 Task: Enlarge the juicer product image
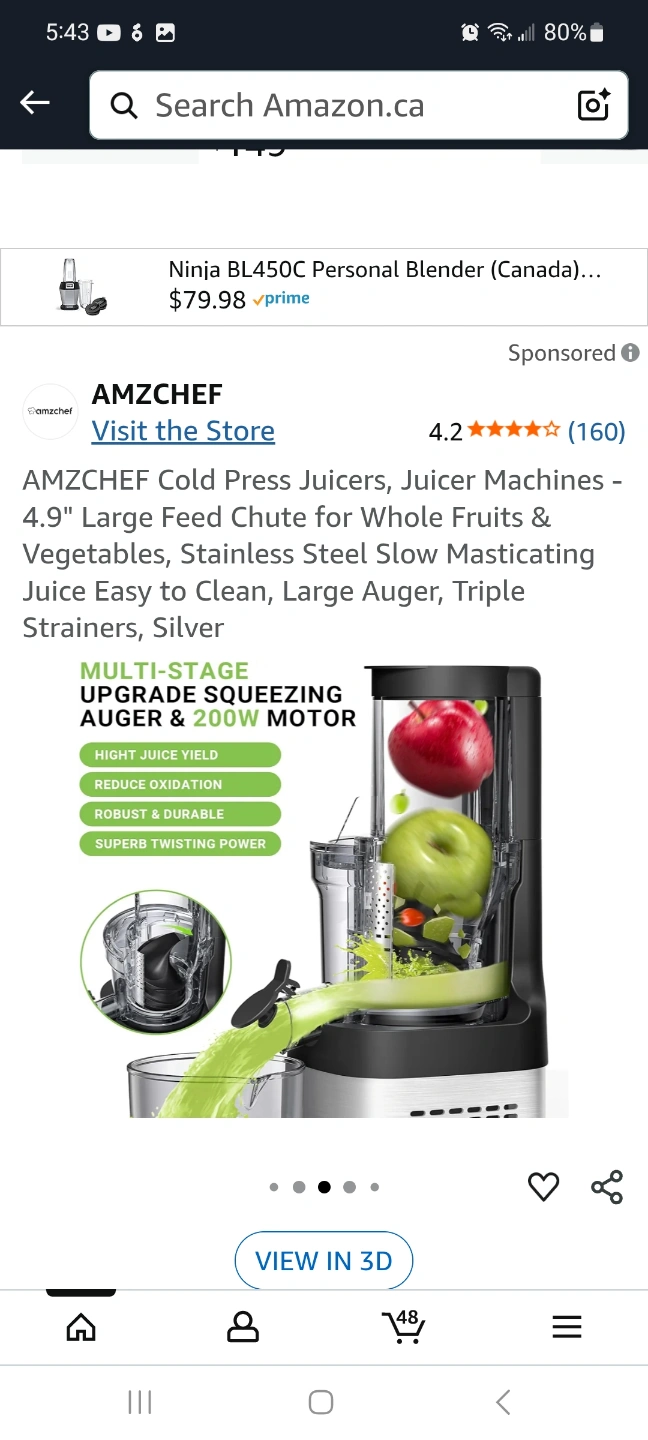[324, 888]
